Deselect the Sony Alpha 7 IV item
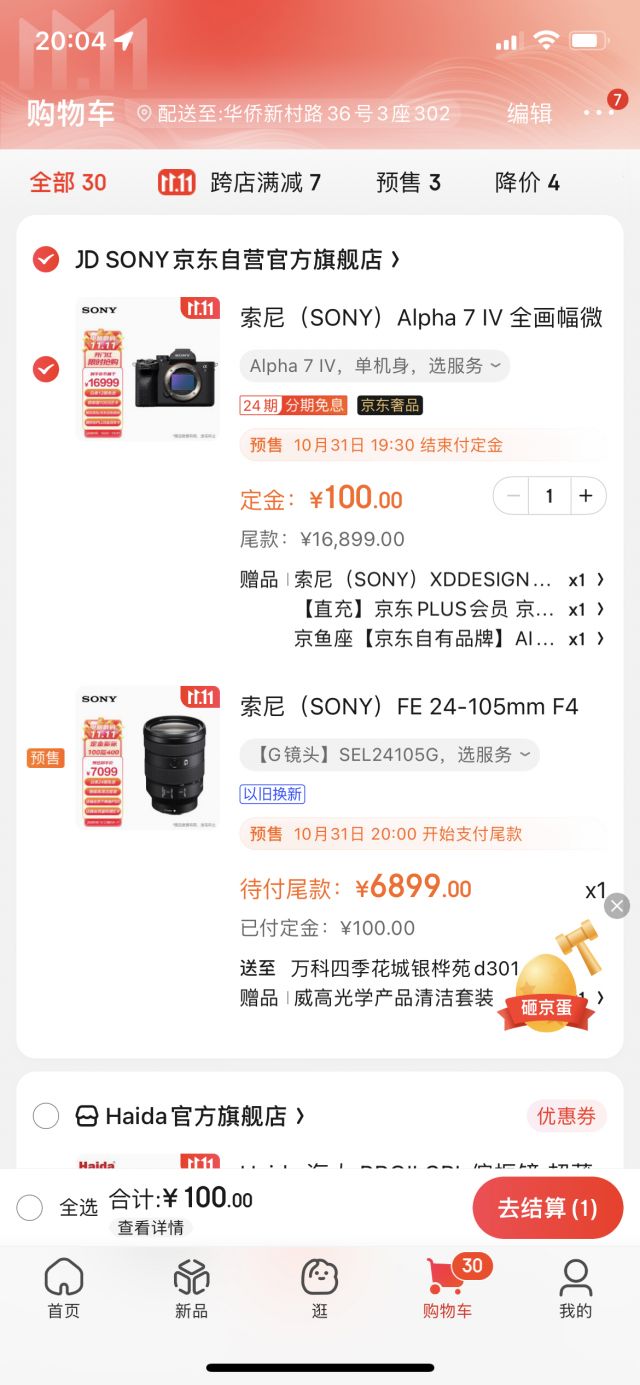Screen dimensions: 640x1385 pos(46,369)
